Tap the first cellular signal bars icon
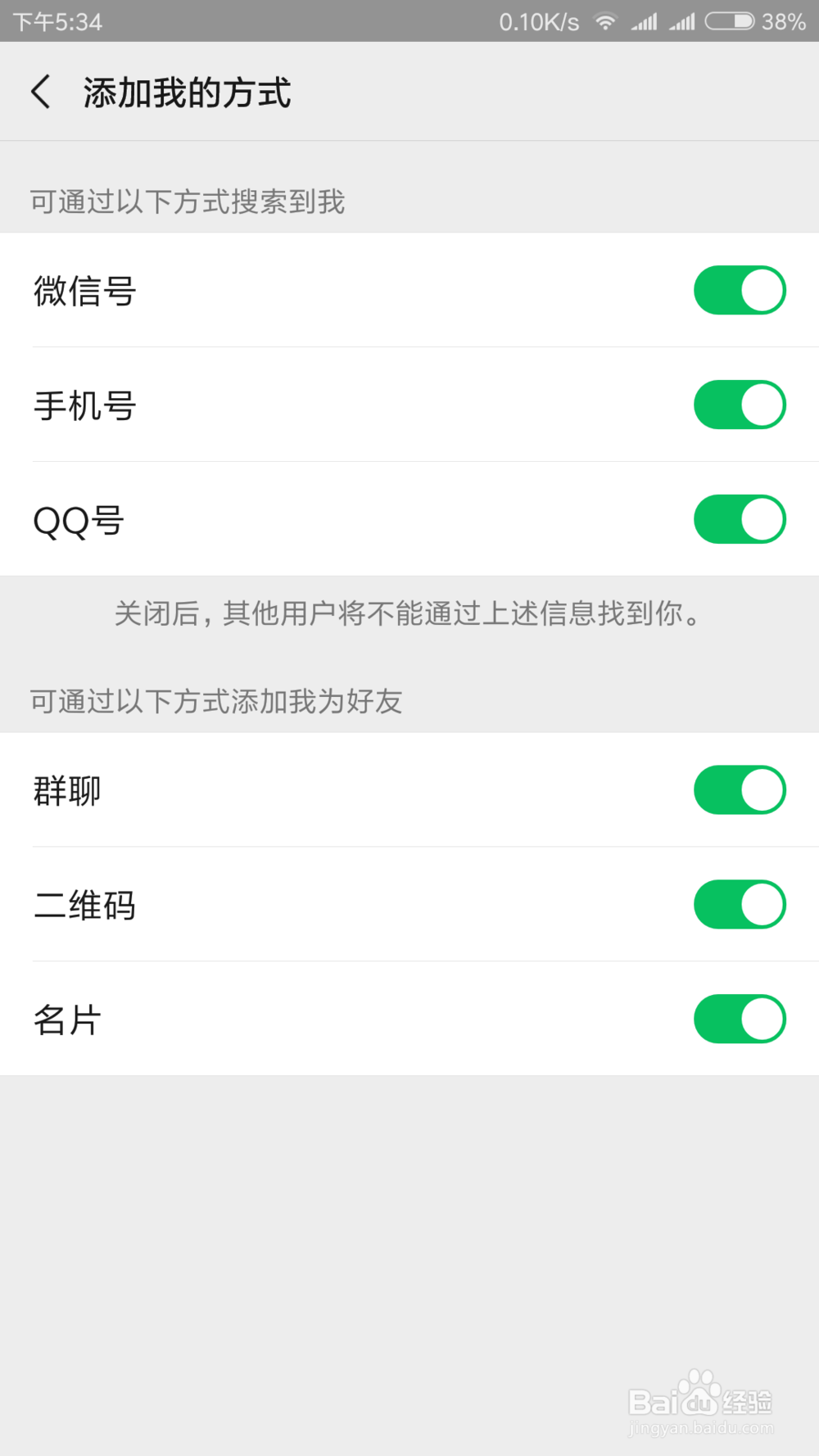 [645, 21]
